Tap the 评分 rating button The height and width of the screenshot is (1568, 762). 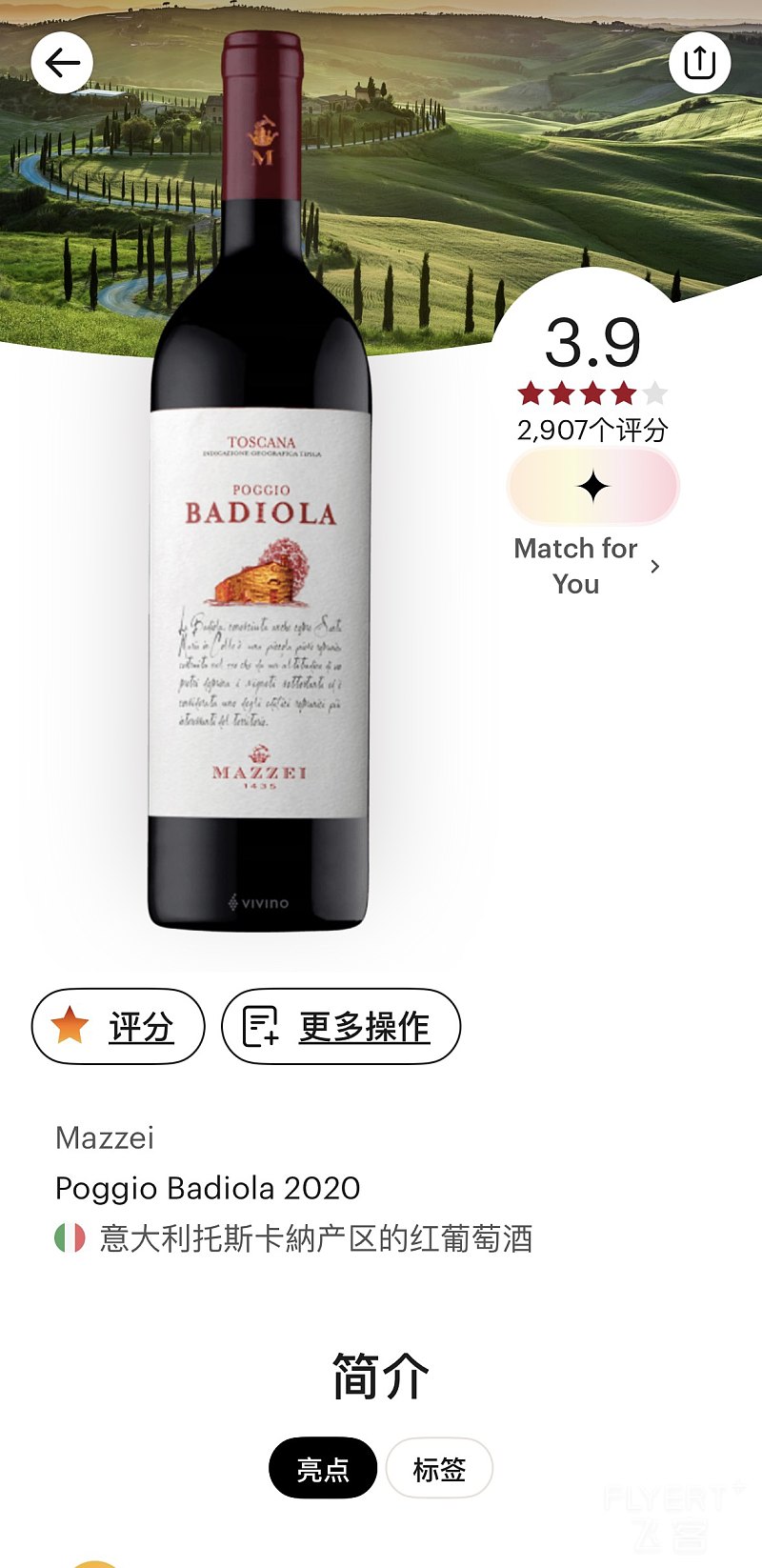[118, 1026]
